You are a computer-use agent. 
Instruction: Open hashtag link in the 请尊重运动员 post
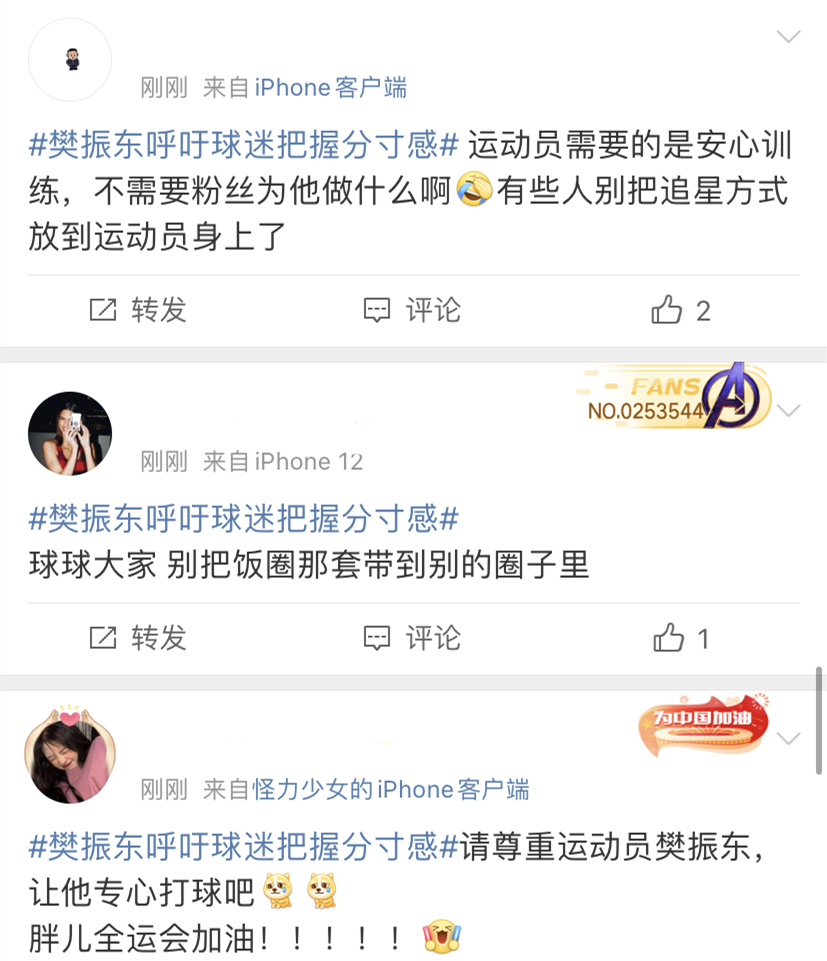[244, 847]
